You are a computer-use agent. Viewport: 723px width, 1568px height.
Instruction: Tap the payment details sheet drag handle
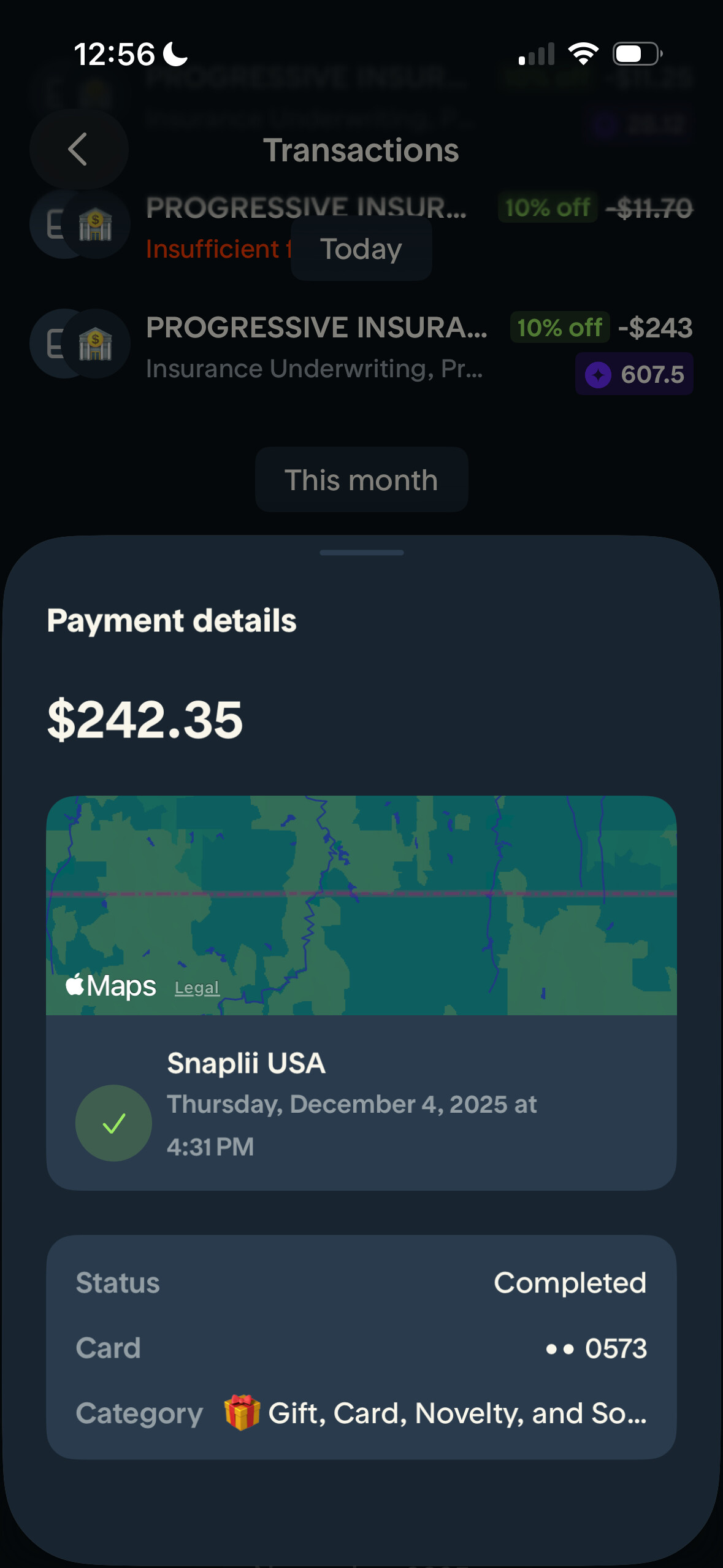(x=361, y=553)
